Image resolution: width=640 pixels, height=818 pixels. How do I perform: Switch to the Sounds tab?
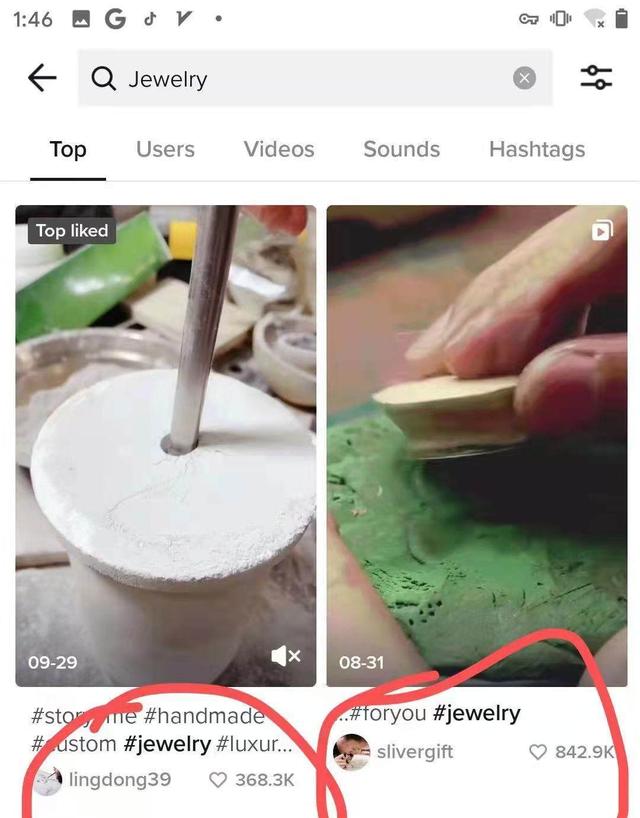click(401, 149)
